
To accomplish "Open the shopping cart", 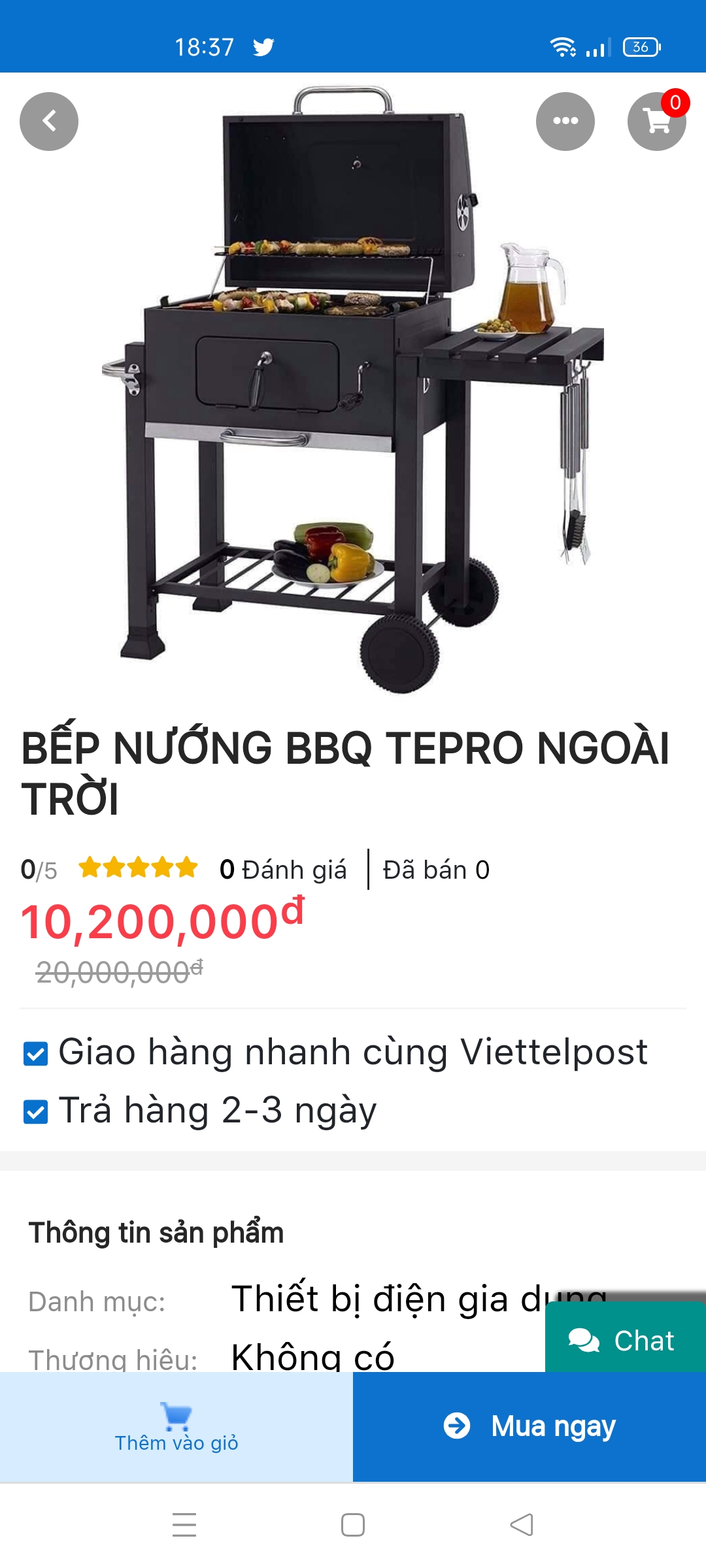I will [656, 122].
